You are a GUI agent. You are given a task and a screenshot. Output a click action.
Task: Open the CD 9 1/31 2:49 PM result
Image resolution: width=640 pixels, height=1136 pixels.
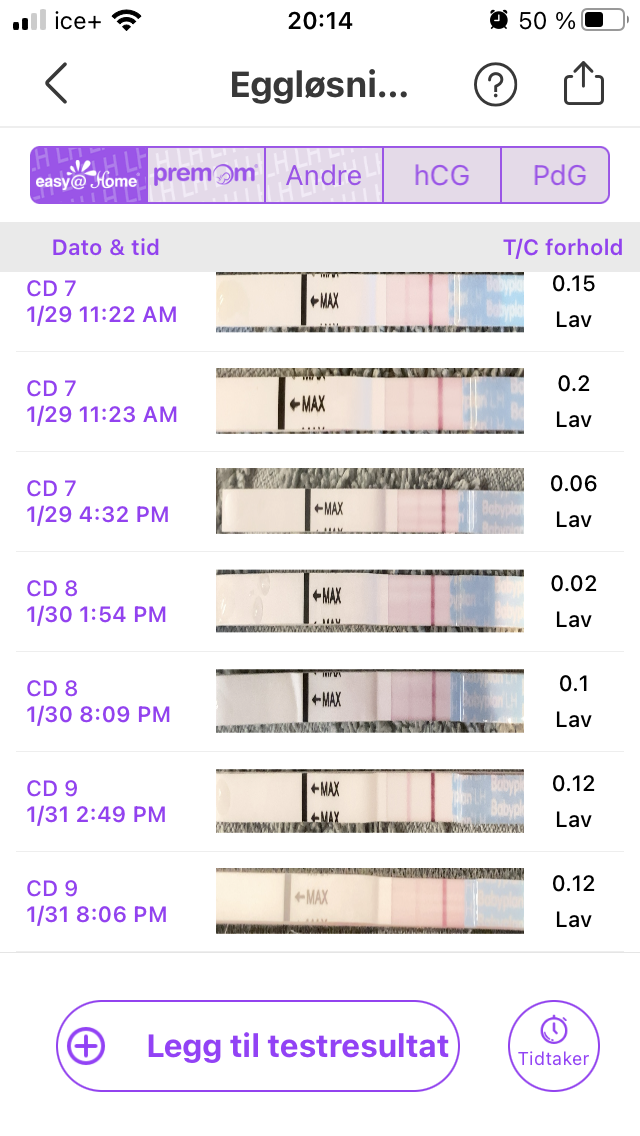[x=320, y=801]
